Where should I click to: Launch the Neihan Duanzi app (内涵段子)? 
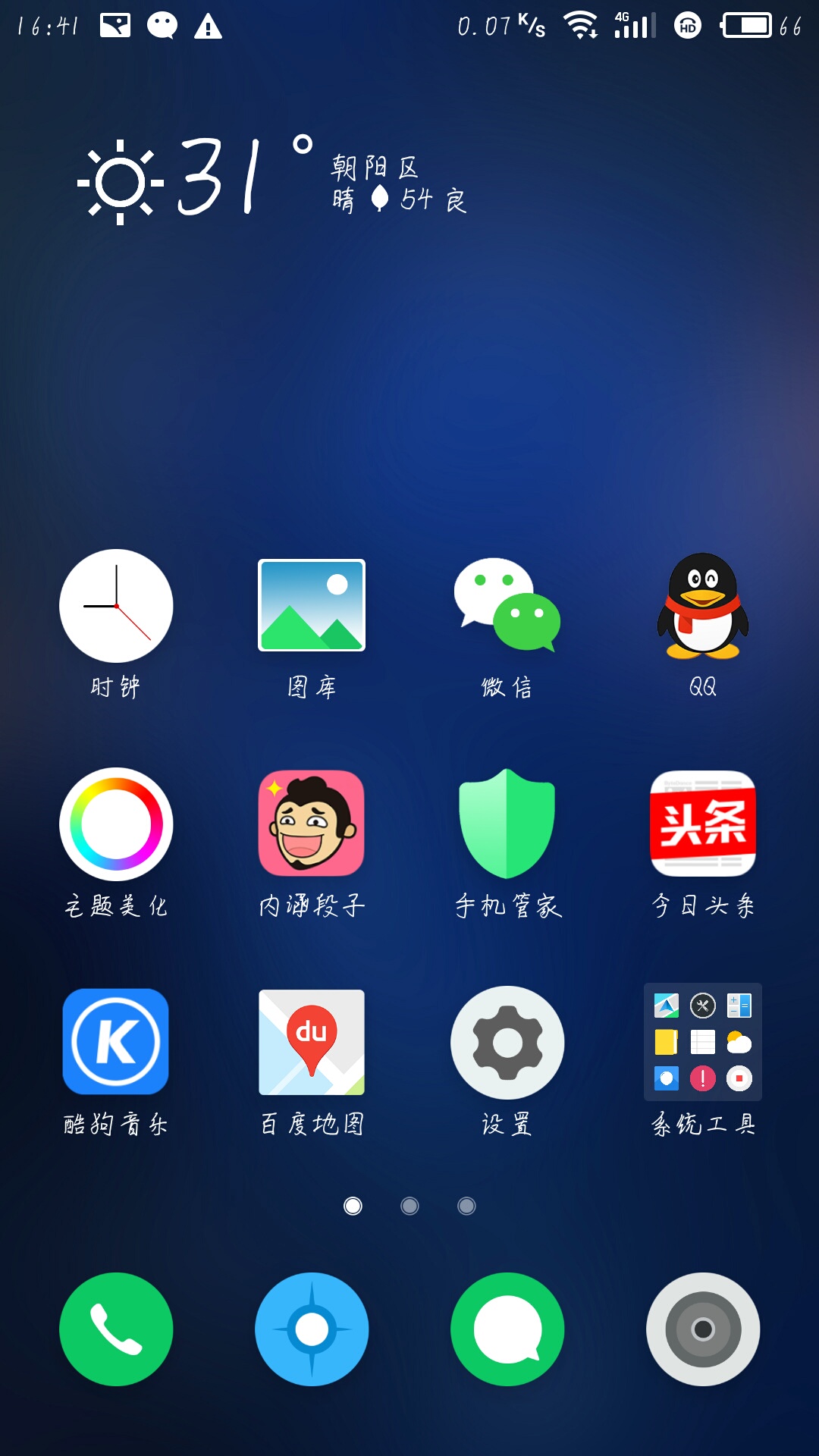(311, 824)
